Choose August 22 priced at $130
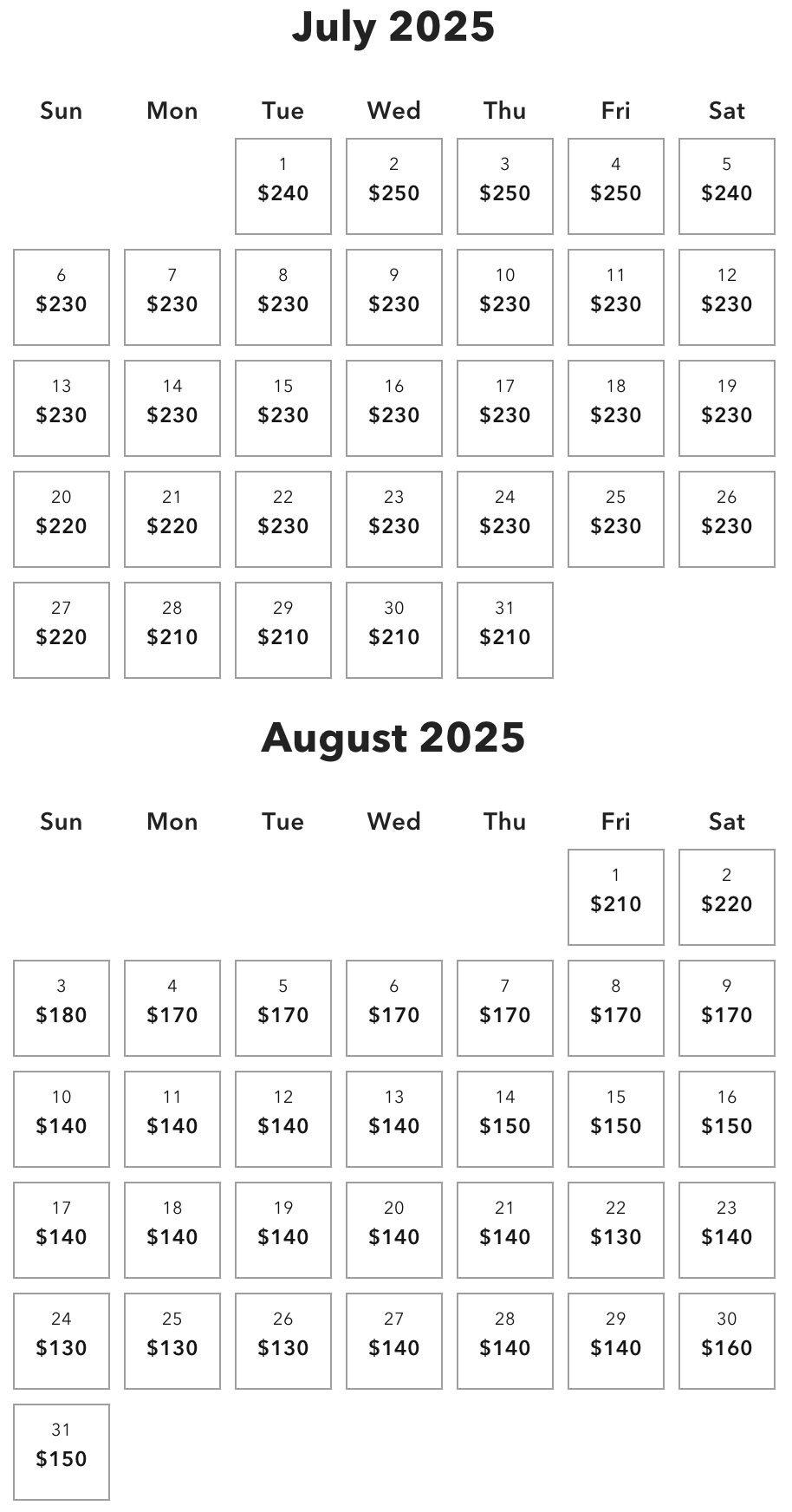Screen dimensions: 792x1512 [616, 1230]
